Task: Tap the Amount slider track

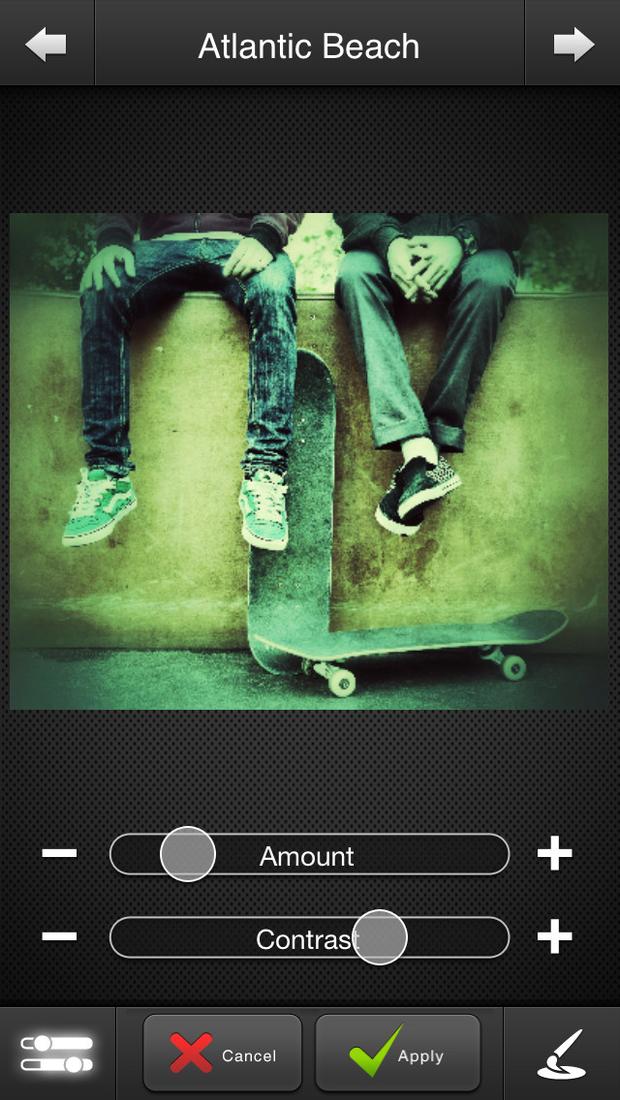Action: 309,854
